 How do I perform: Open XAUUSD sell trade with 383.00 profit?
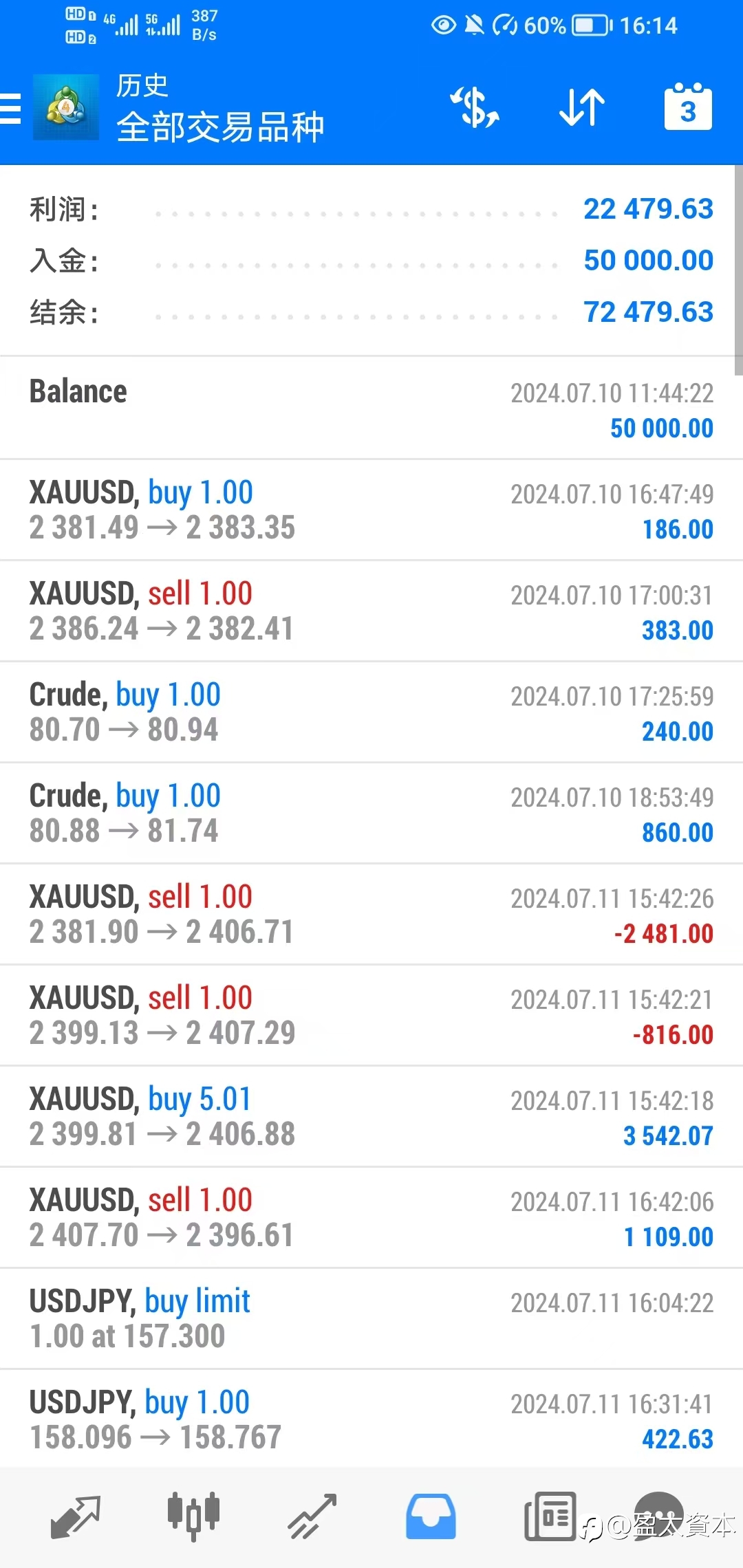coord(371,611)
